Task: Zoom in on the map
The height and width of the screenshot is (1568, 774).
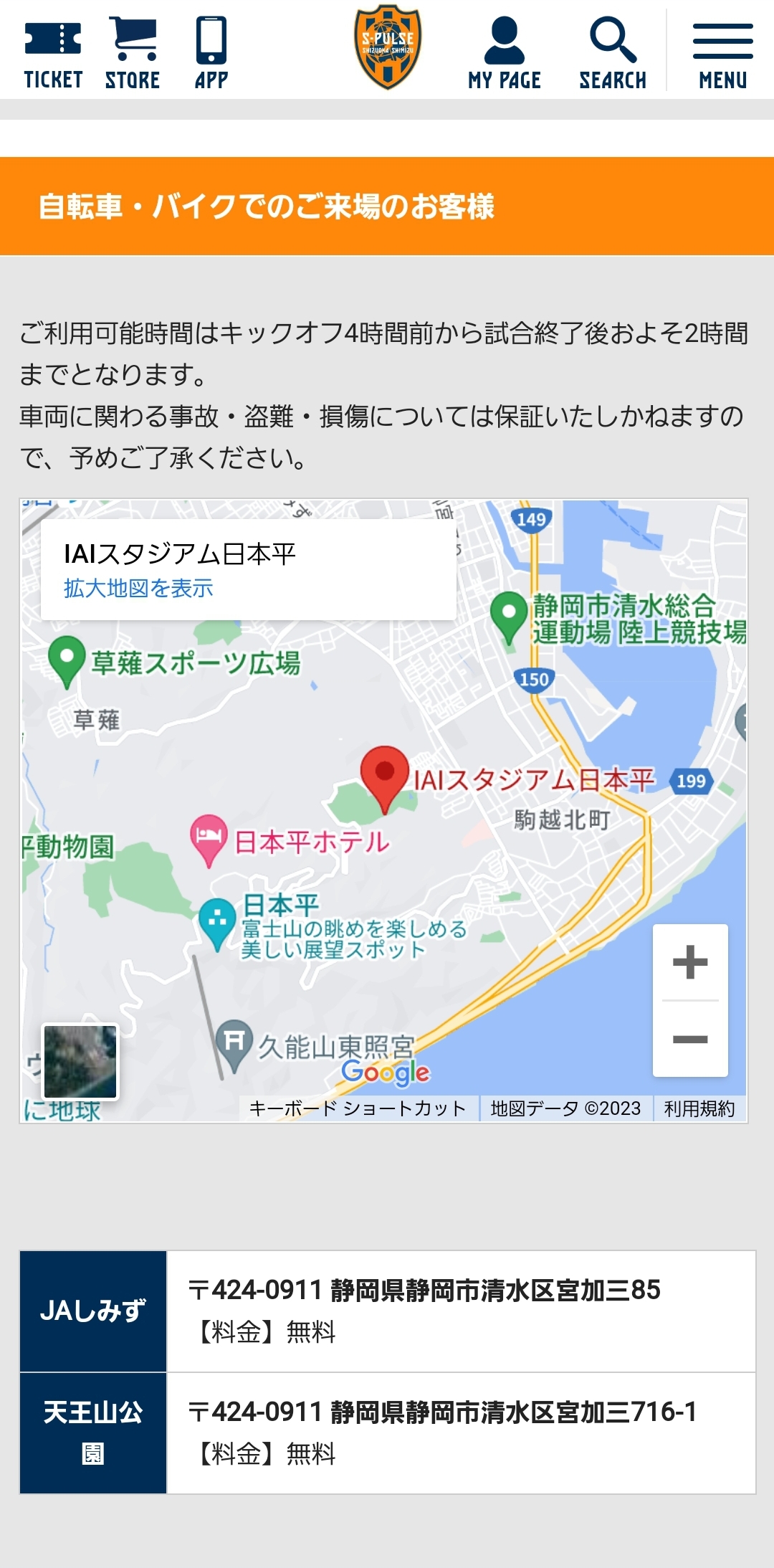Action: click(690, 962)
